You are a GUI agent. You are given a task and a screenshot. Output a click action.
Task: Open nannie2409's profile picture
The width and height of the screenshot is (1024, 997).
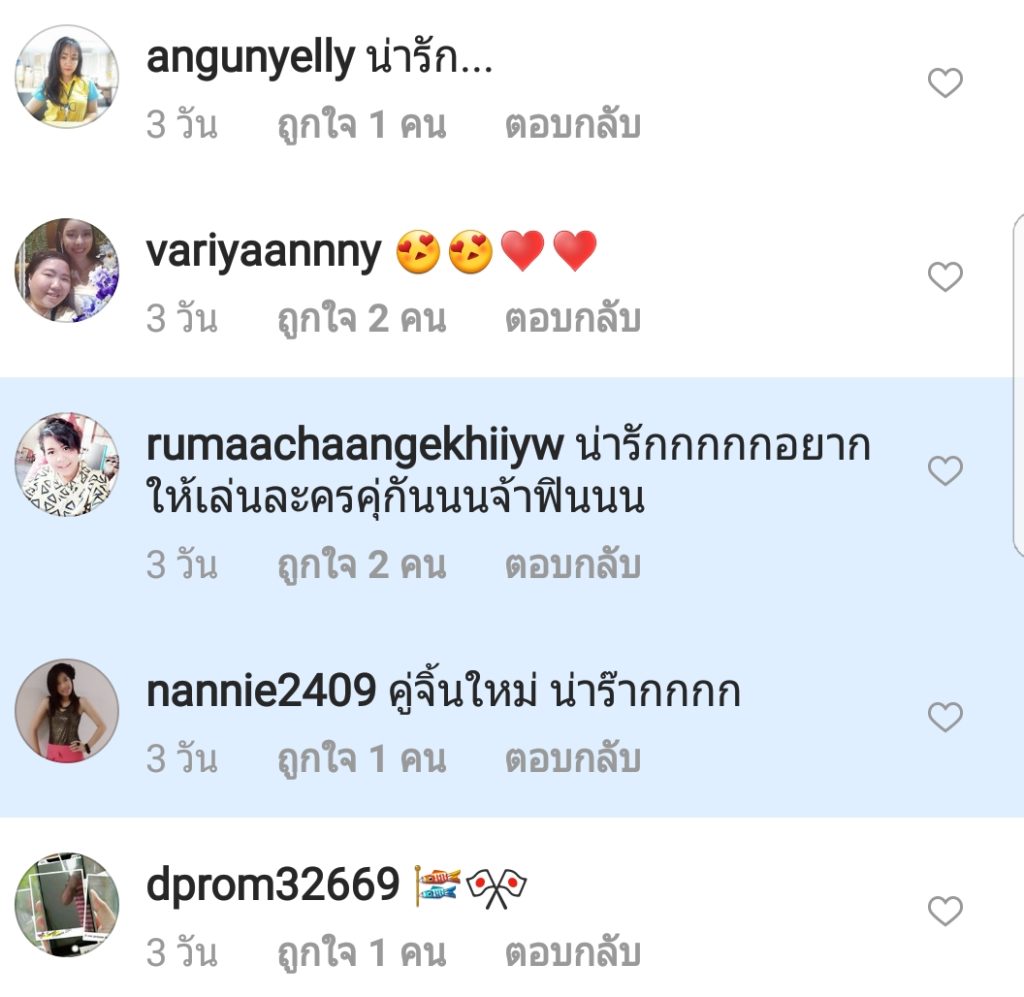click(67, 711)
